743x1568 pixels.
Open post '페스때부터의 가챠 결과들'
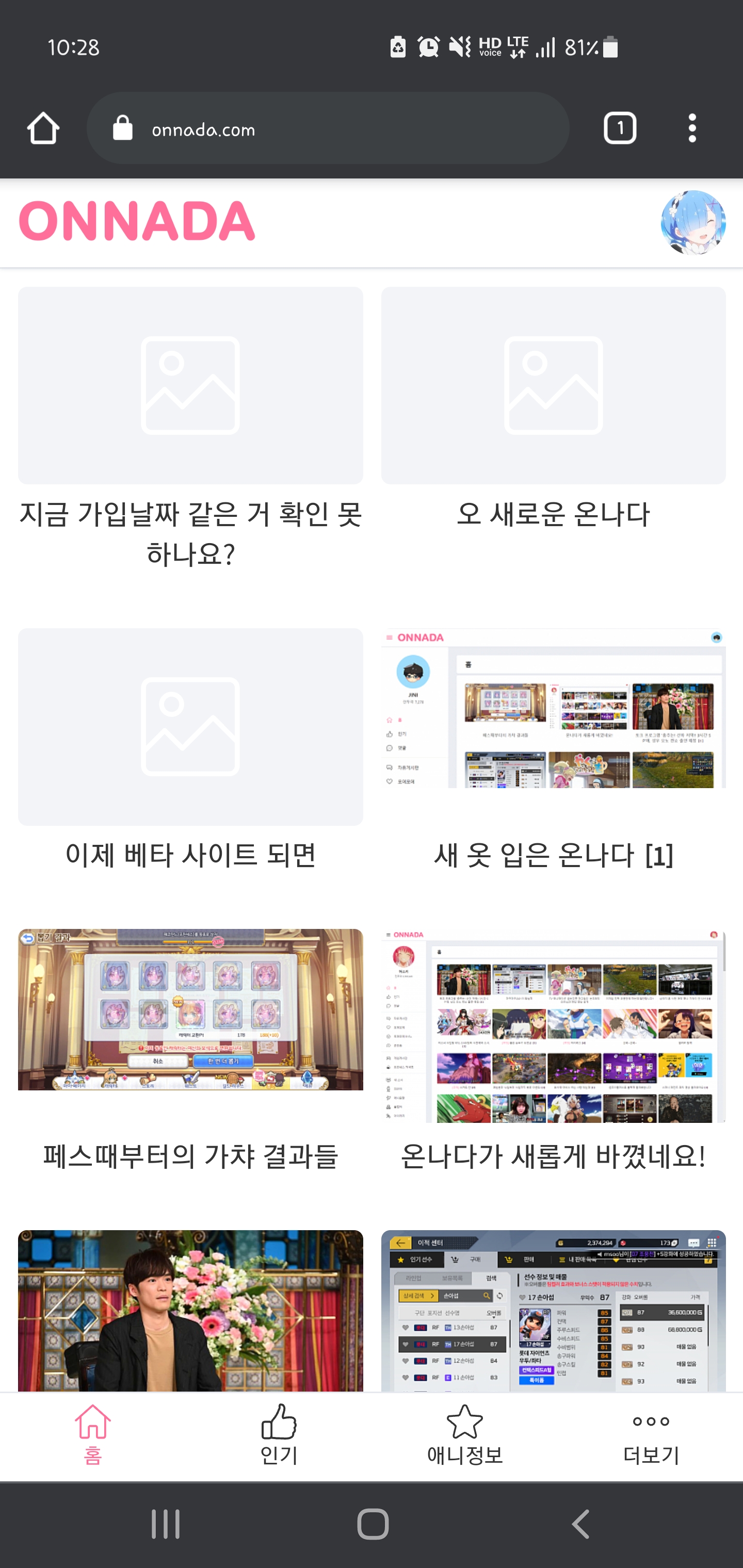[x=190, y=1155]
